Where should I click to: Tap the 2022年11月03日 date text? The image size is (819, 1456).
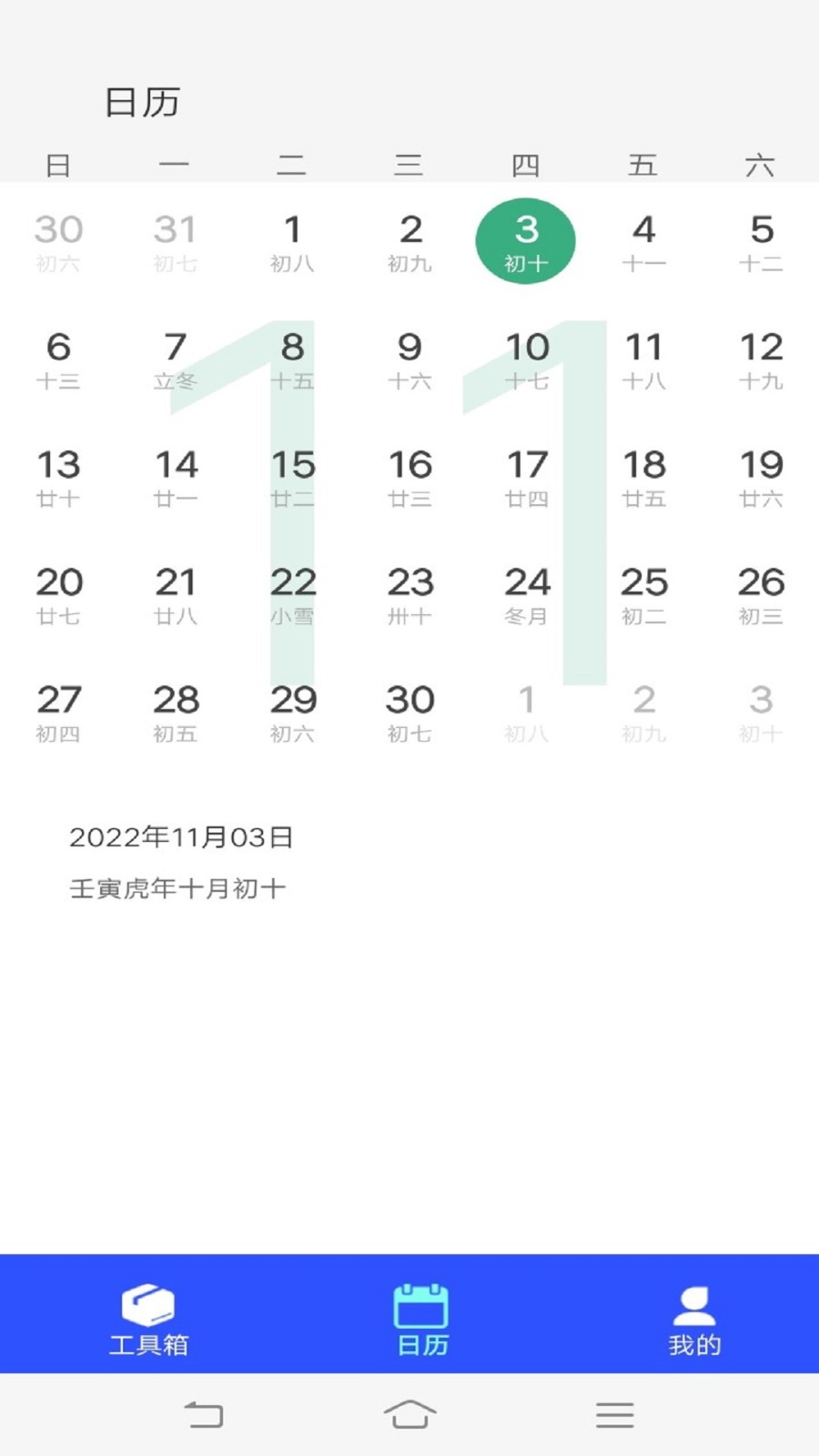182,836
